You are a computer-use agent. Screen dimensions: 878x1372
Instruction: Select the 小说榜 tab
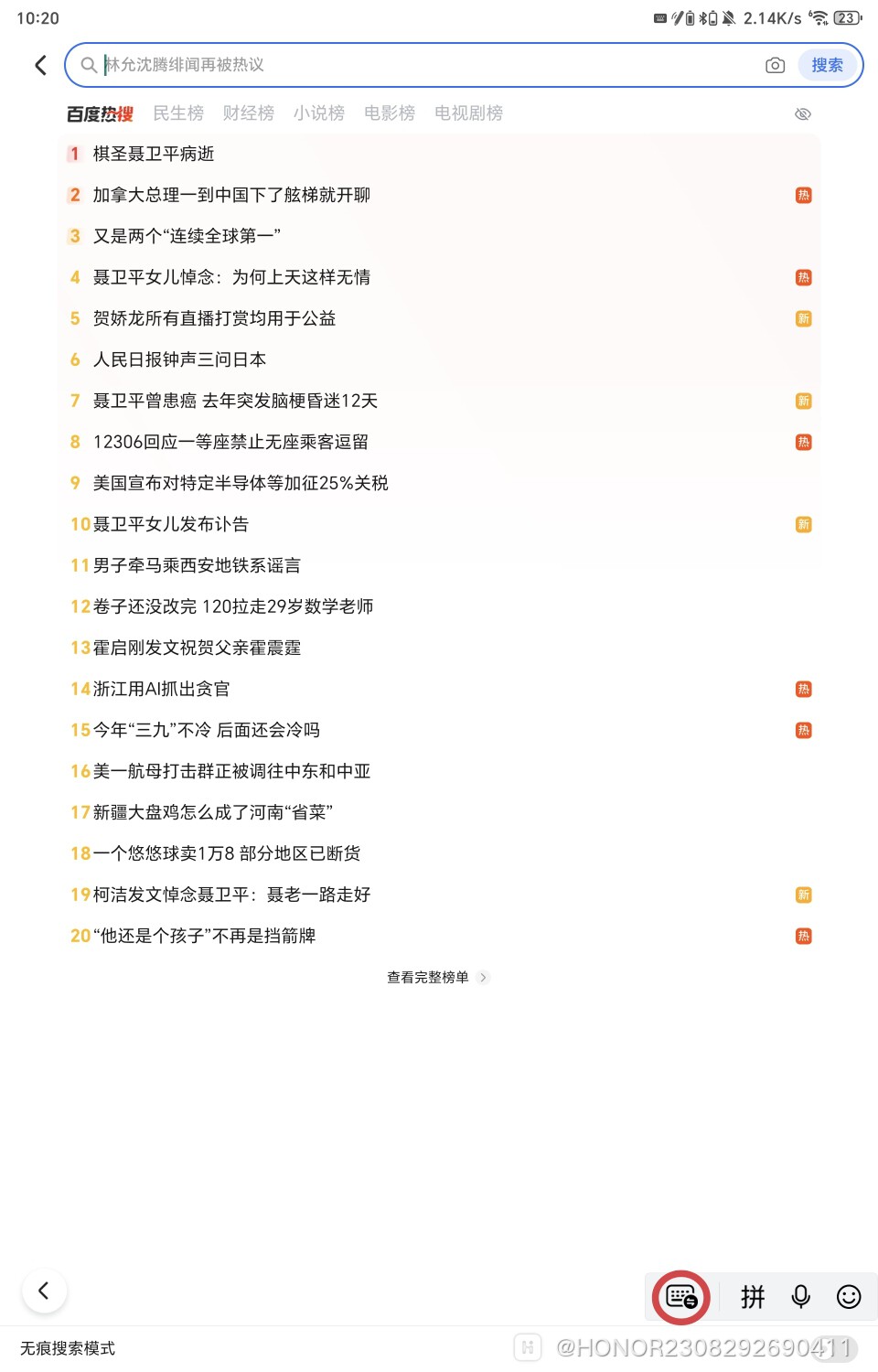(318, 113)
